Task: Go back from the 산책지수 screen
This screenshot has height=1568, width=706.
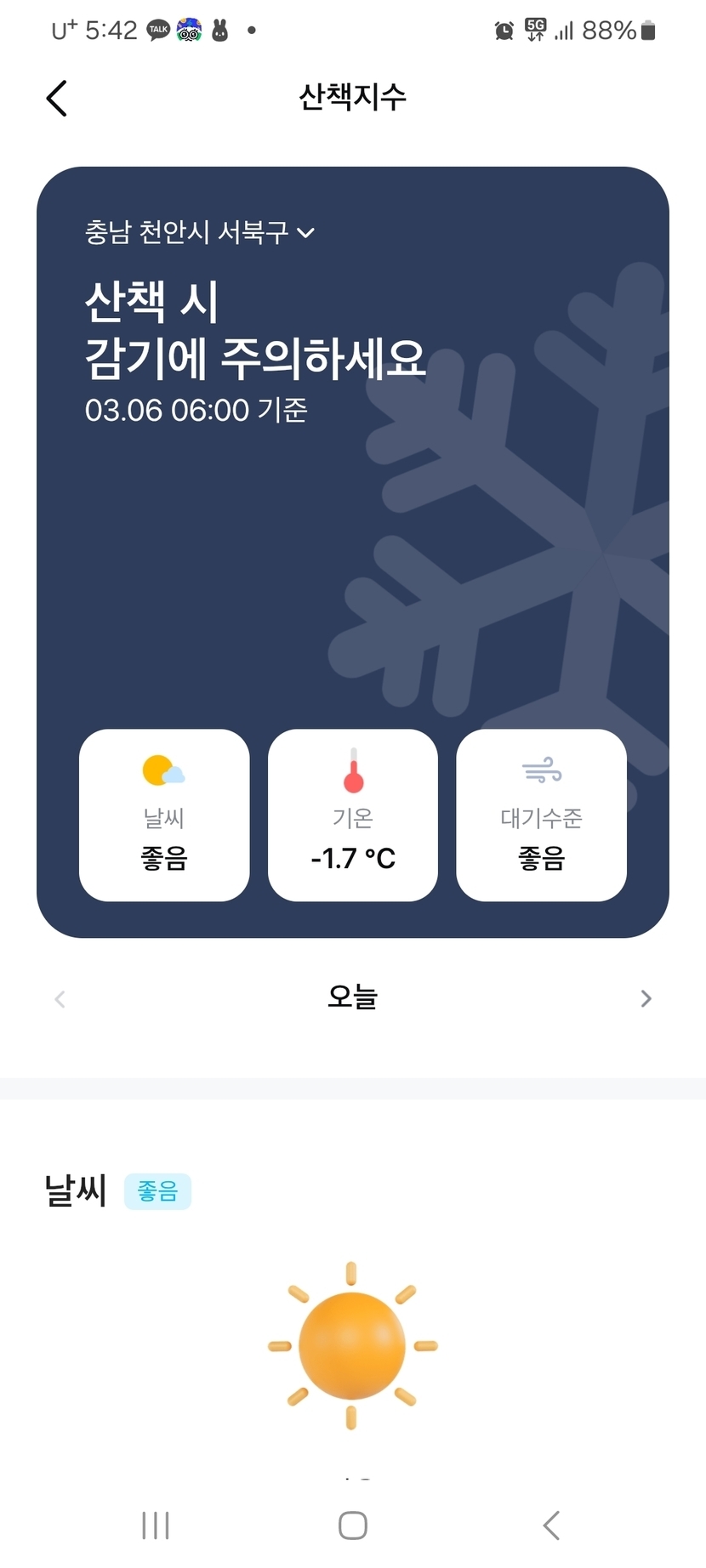Action: point(56,99)
